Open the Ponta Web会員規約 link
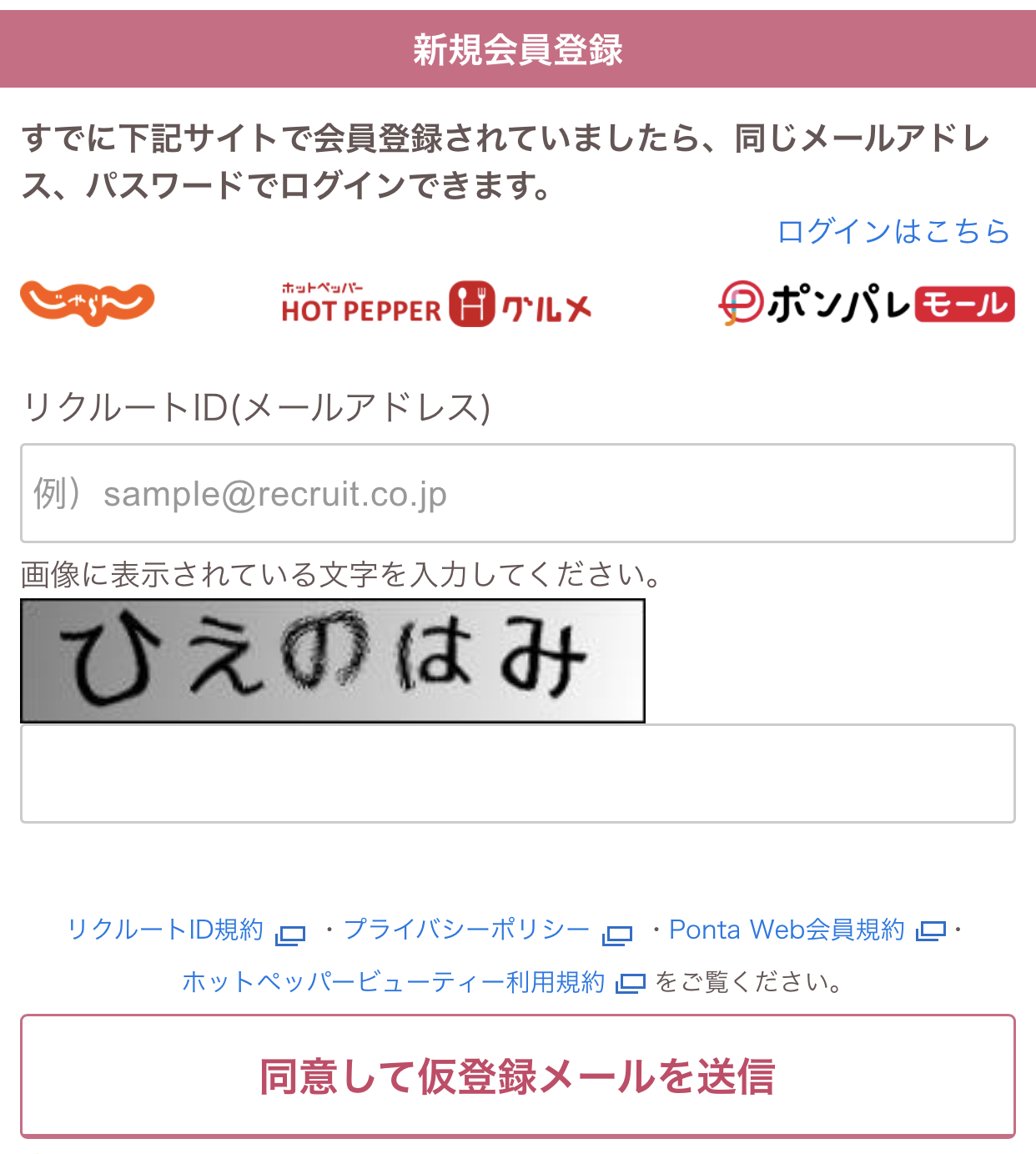1036x1154 pixels. pos(787,930)
